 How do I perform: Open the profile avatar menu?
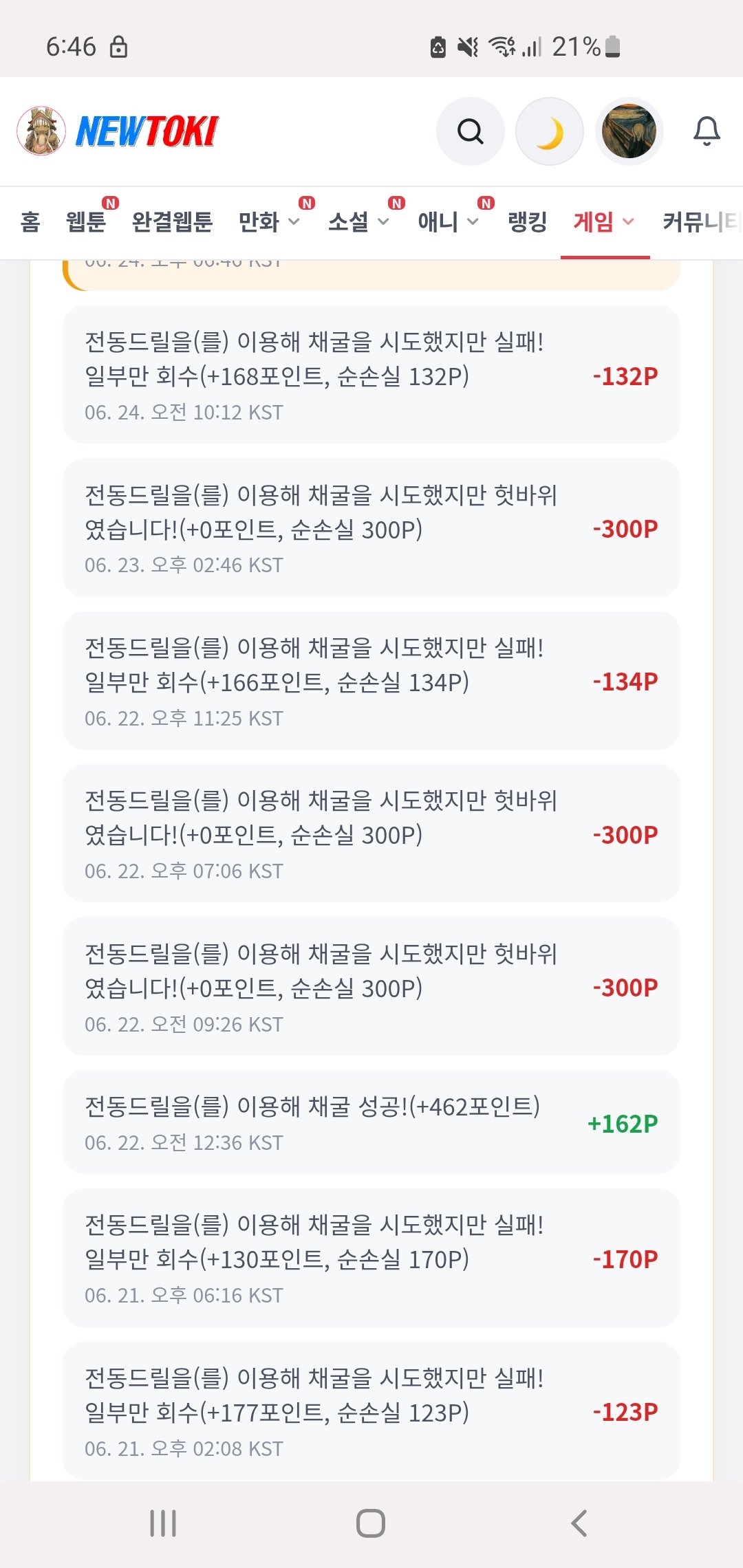pos(629,131)
